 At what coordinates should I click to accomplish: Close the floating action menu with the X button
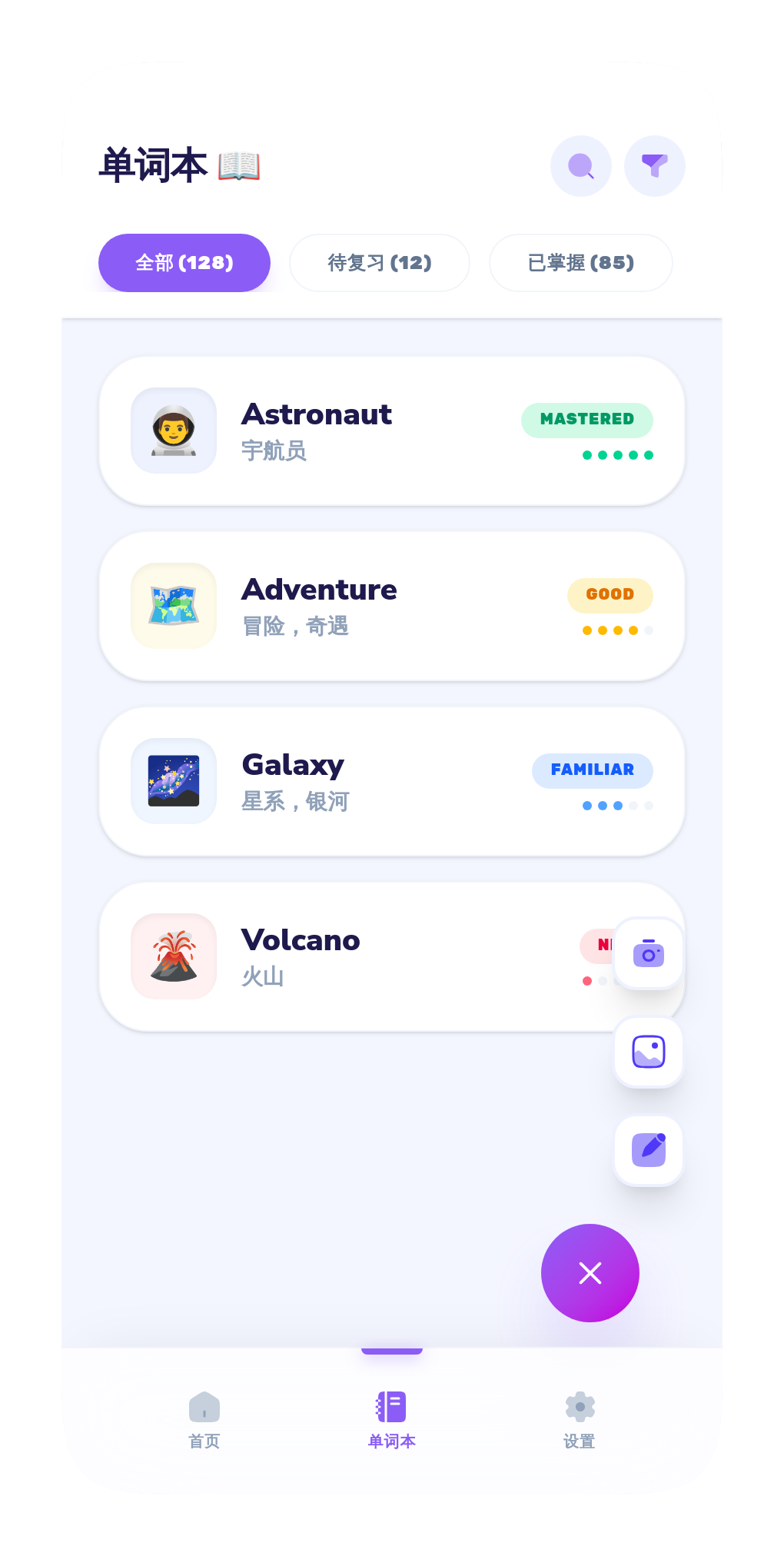[x=590, y=1273]
